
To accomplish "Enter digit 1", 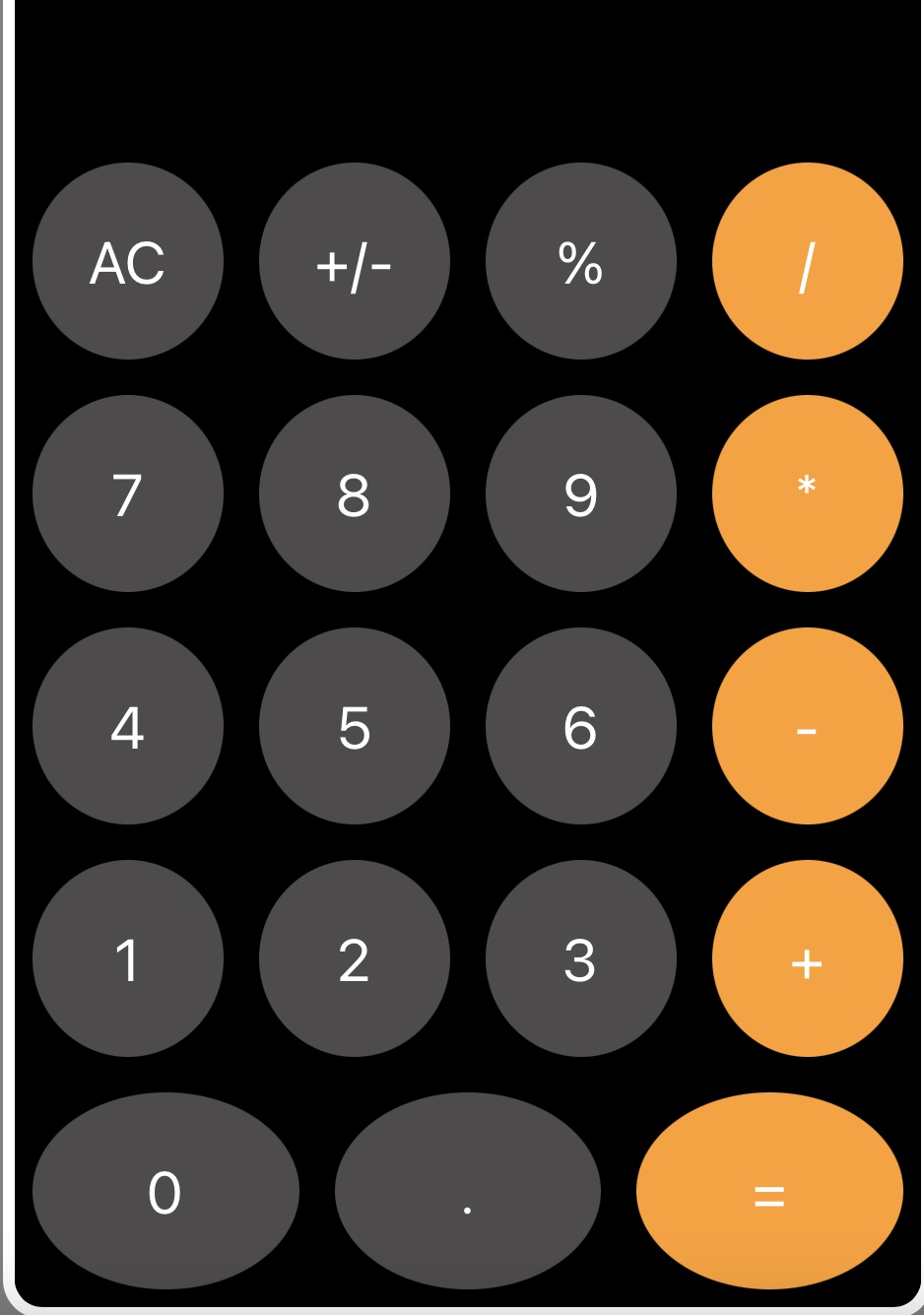I will [x=128, y=959].
